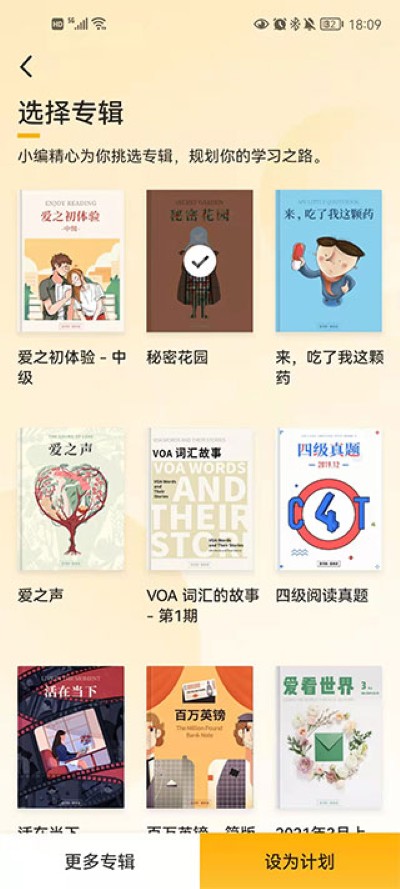The height and width of the screenshot is (889, 400).
Task: Select VOA 词汇的故事 - 第1期 album
Action: click(199, 499)
